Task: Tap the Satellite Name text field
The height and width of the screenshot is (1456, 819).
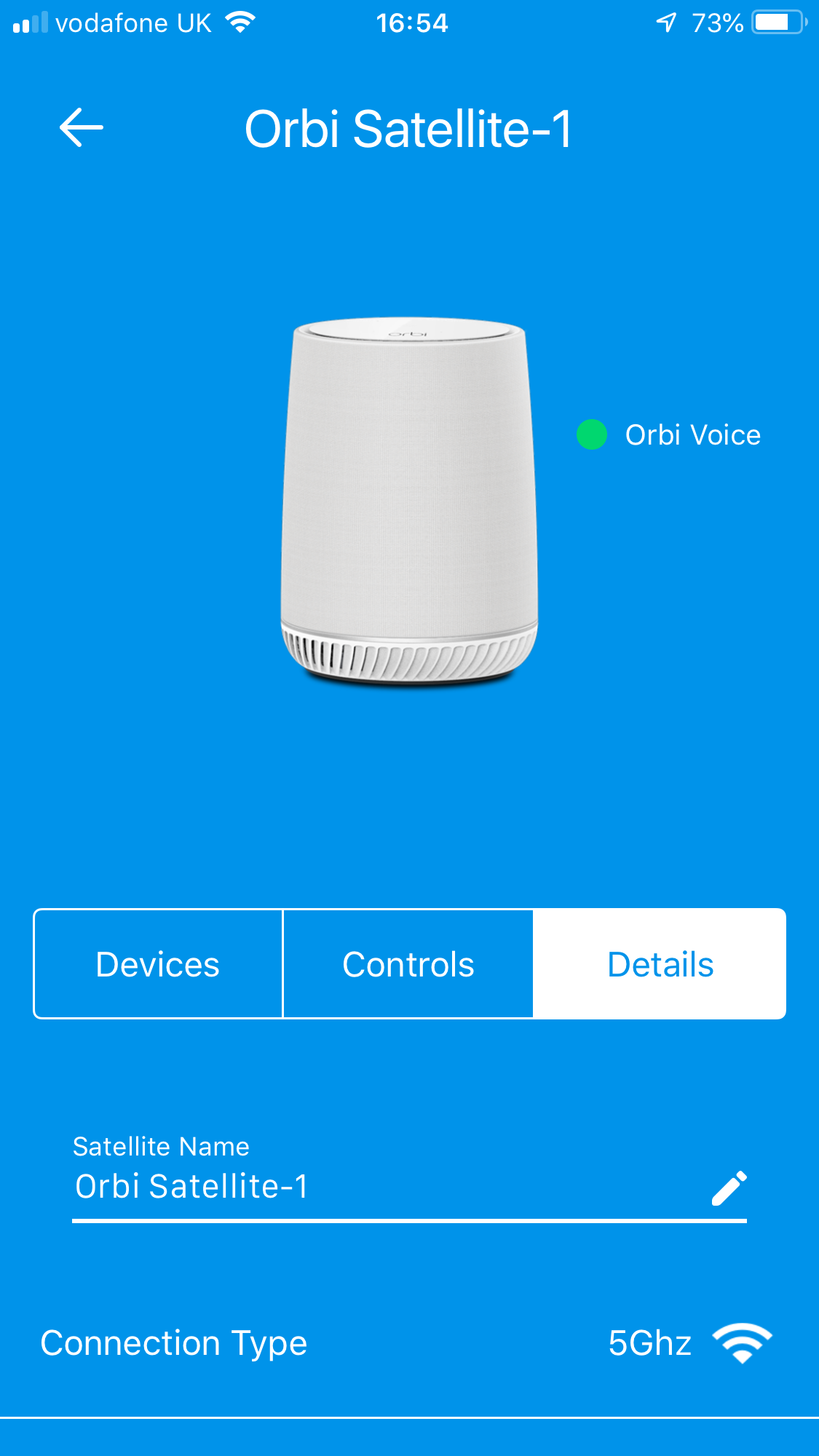Action: [379, 1186]
